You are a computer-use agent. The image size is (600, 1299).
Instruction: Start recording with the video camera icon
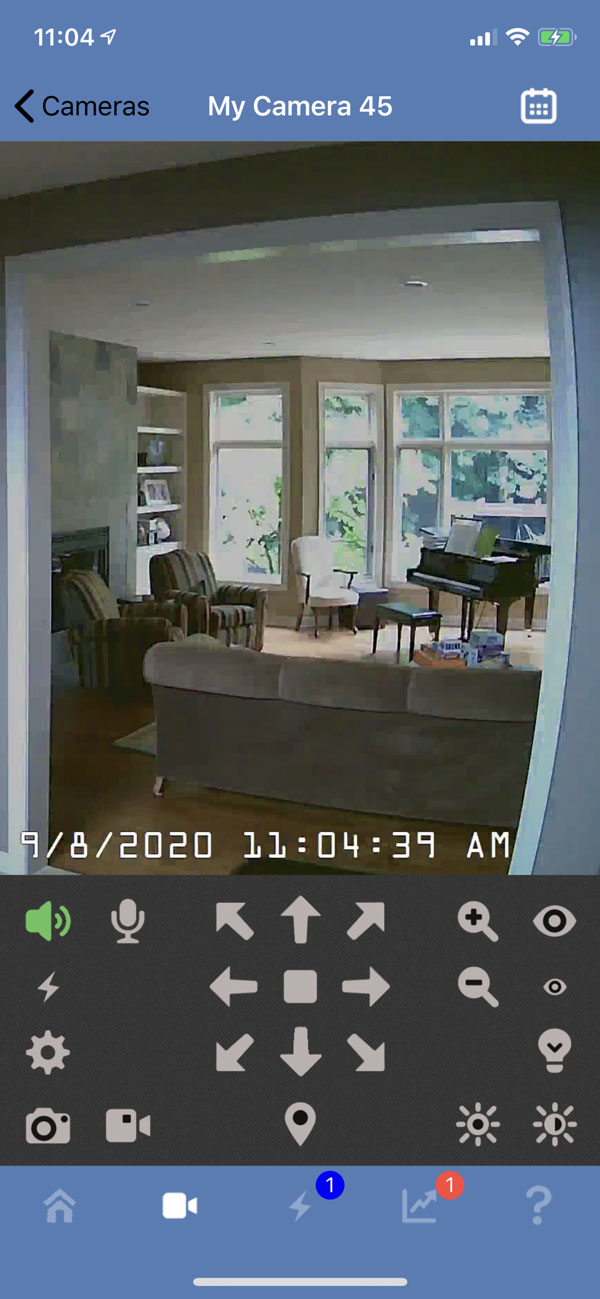point(128,1126)
